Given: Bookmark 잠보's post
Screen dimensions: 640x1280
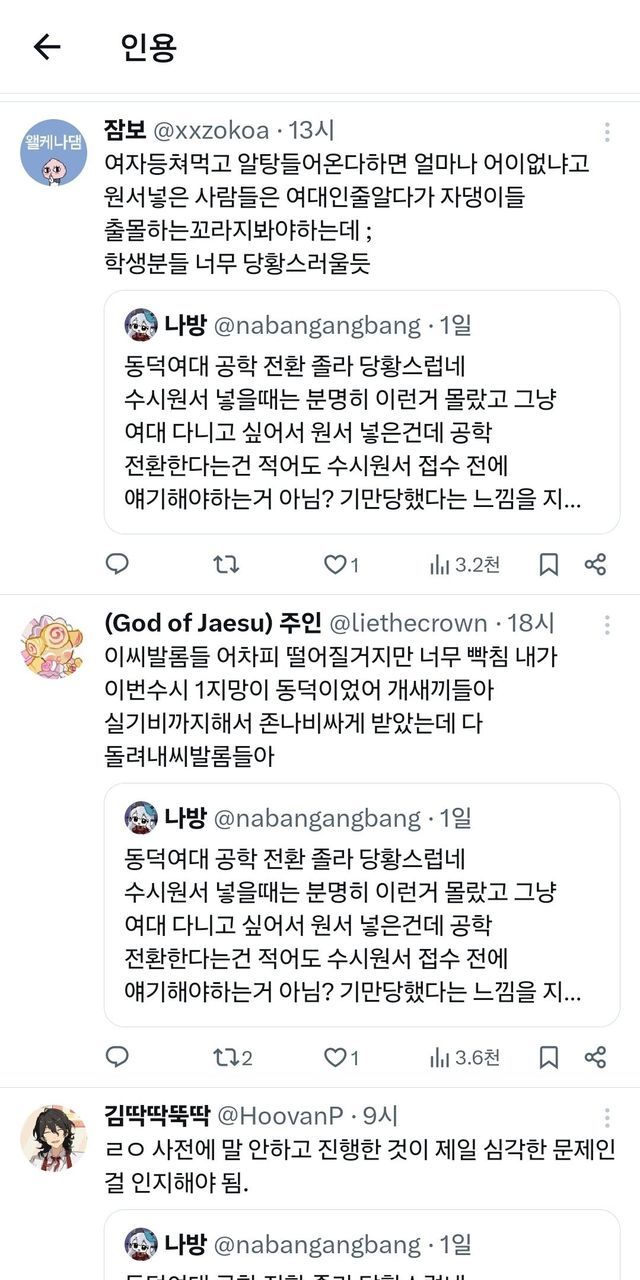Looking at the screenshot, I should [549, 565].
